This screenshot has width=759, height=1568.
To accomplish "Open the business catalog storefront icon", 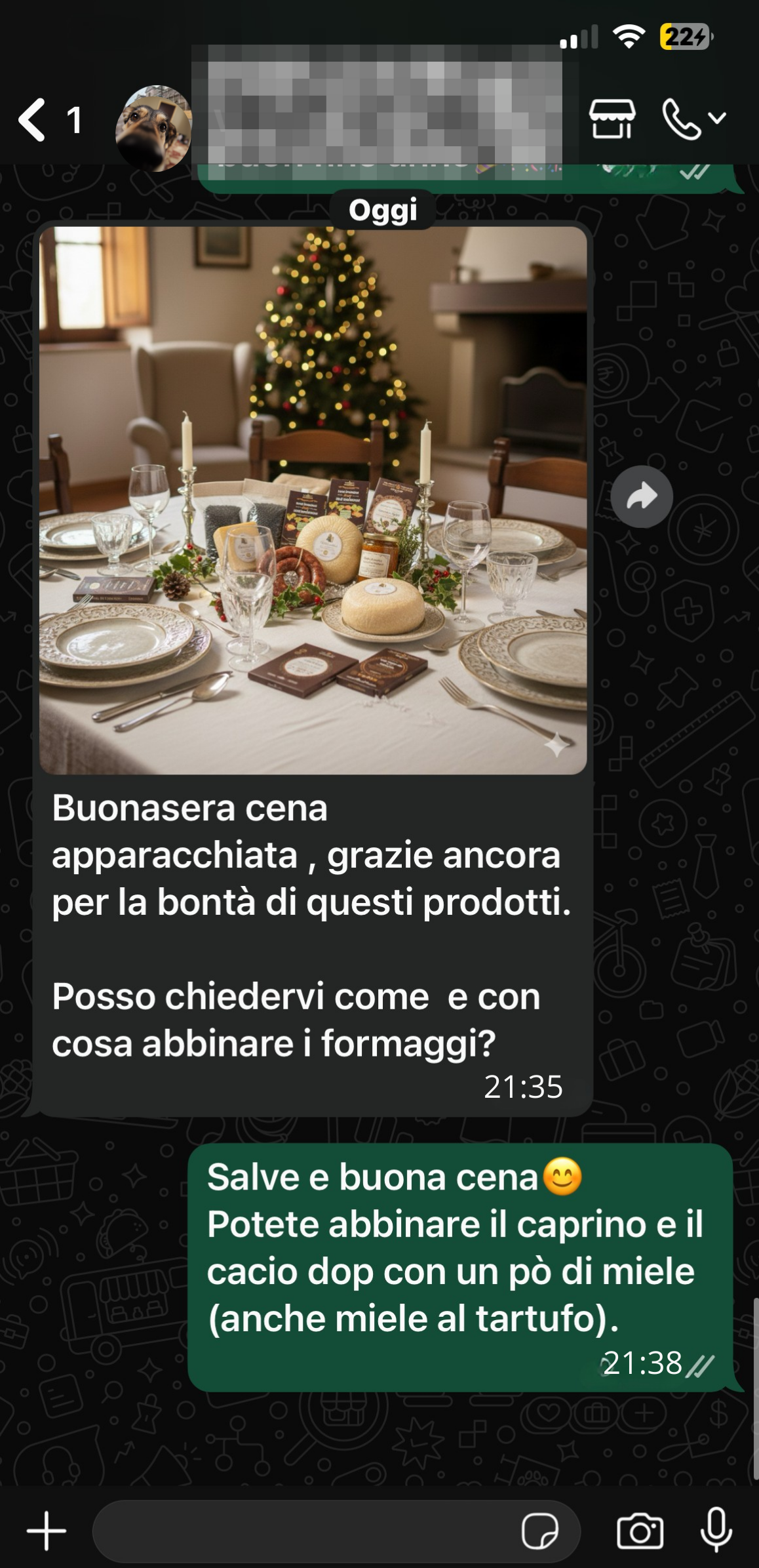I will [x=612, y=119].
